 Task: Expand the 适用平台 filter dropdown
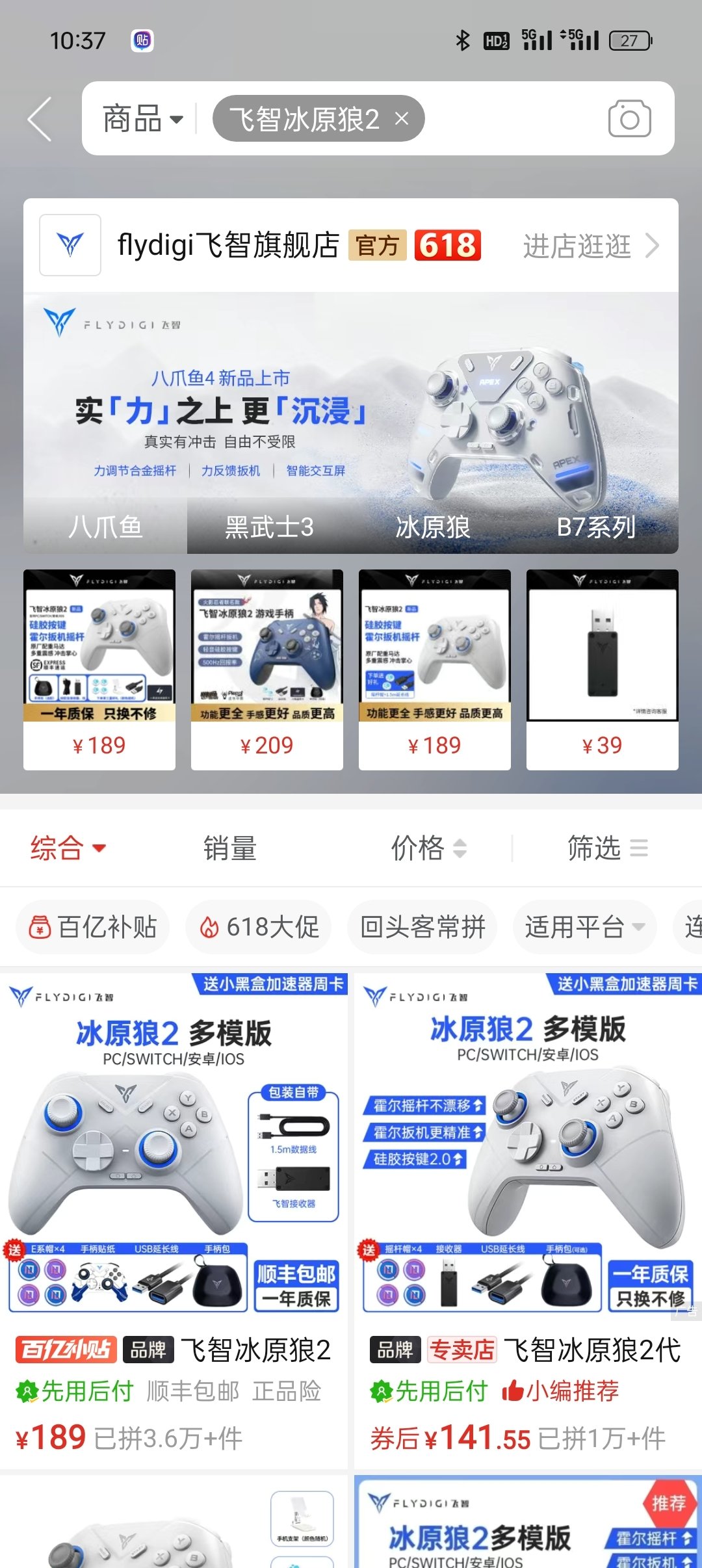click(584, 927)
